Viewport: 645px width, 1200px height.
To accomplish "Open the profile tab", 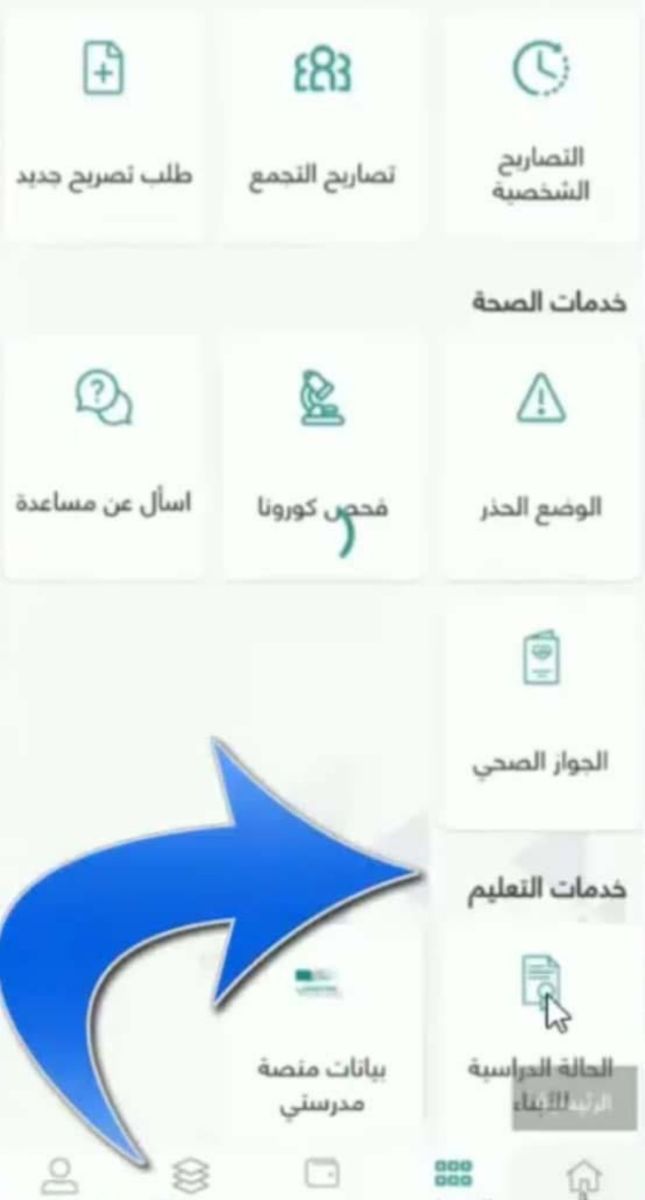I will pos(61,1175).
